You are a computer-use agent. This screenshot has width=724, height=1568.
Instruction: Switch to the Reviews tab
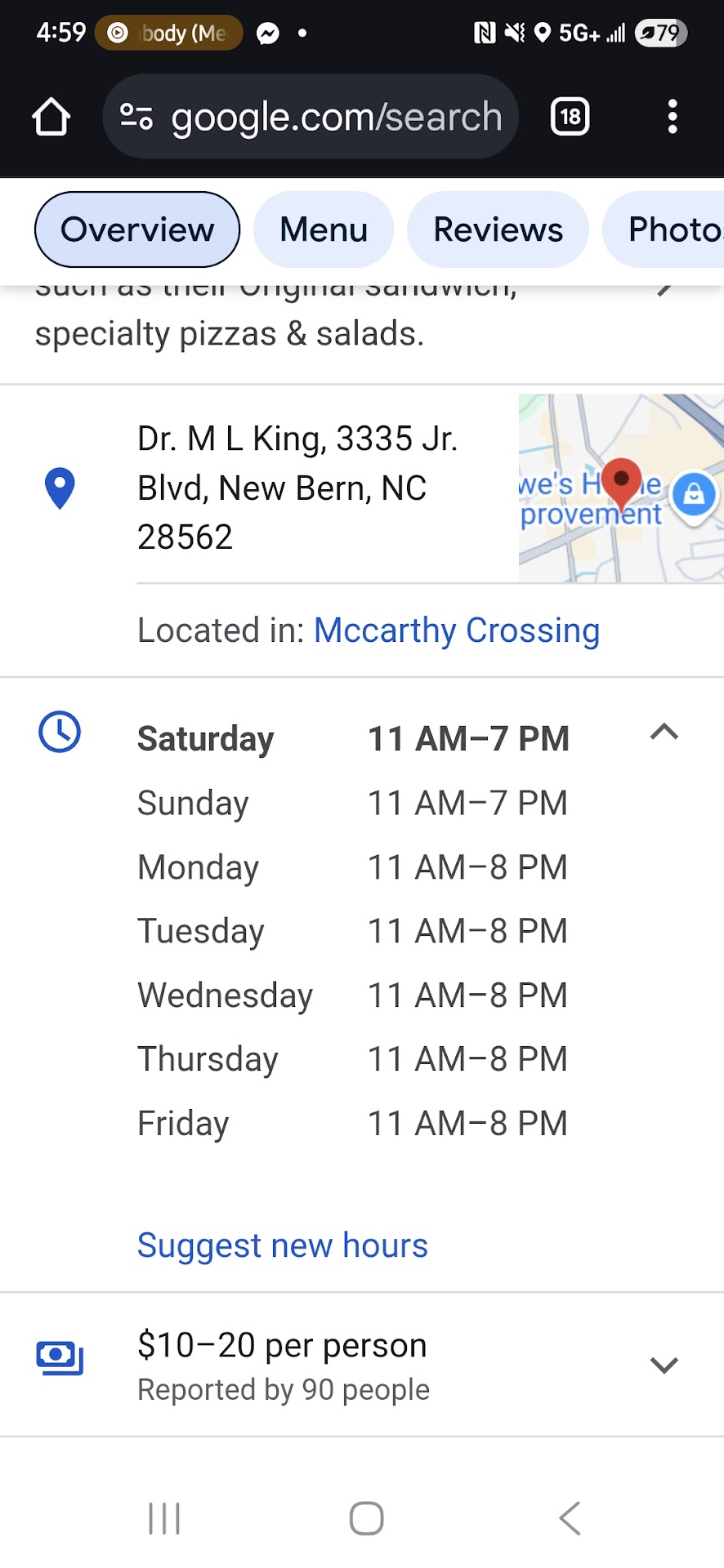498,229
